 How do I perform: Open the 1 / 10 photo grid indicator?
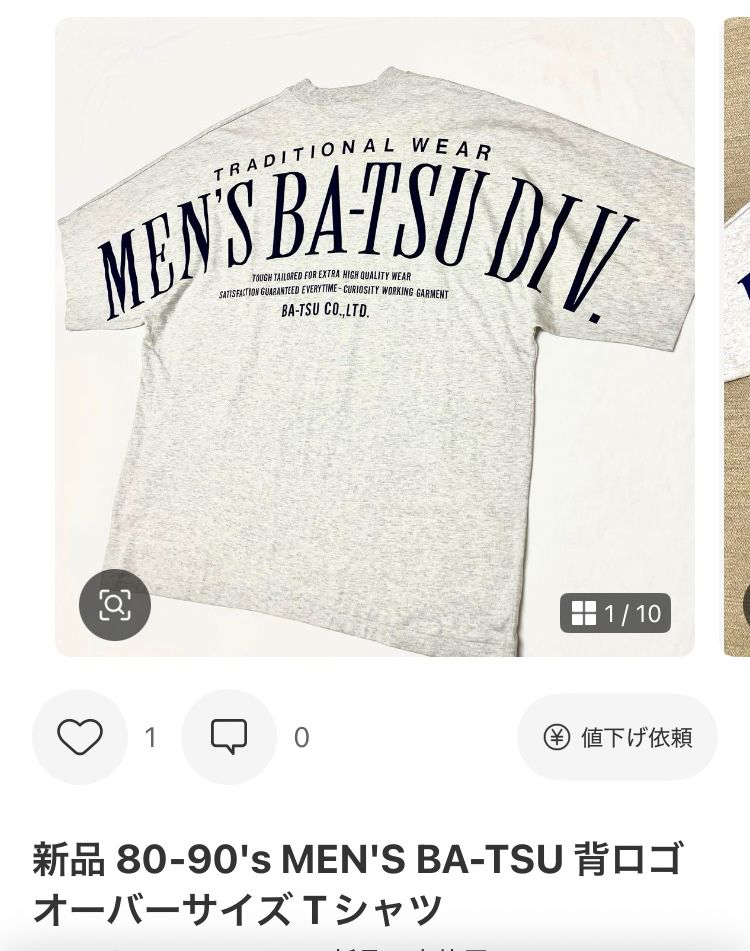click(x=616, y=613)
